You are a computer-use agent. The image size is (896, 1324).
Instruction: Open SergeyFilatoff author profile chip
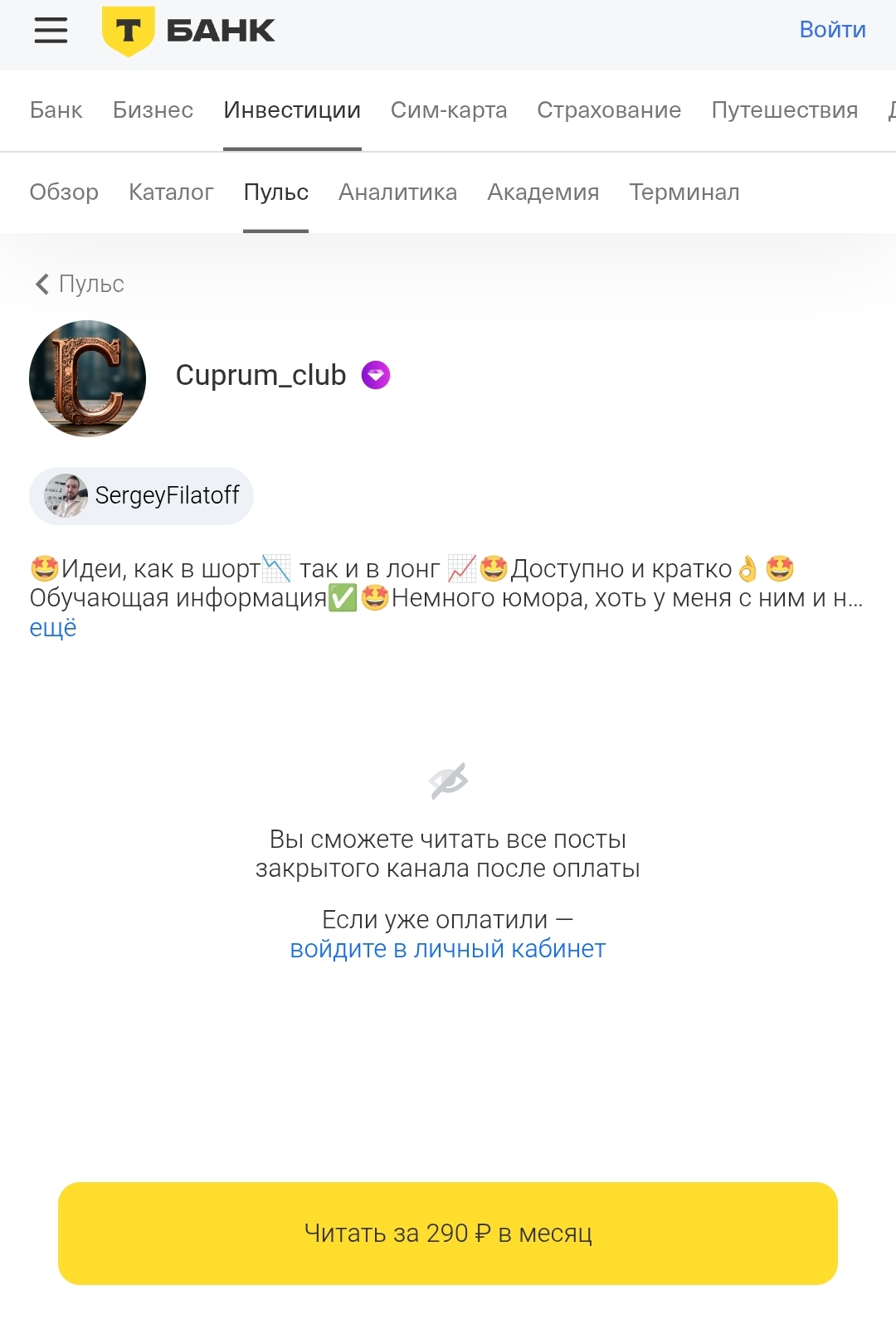click(x=142, y=496)
